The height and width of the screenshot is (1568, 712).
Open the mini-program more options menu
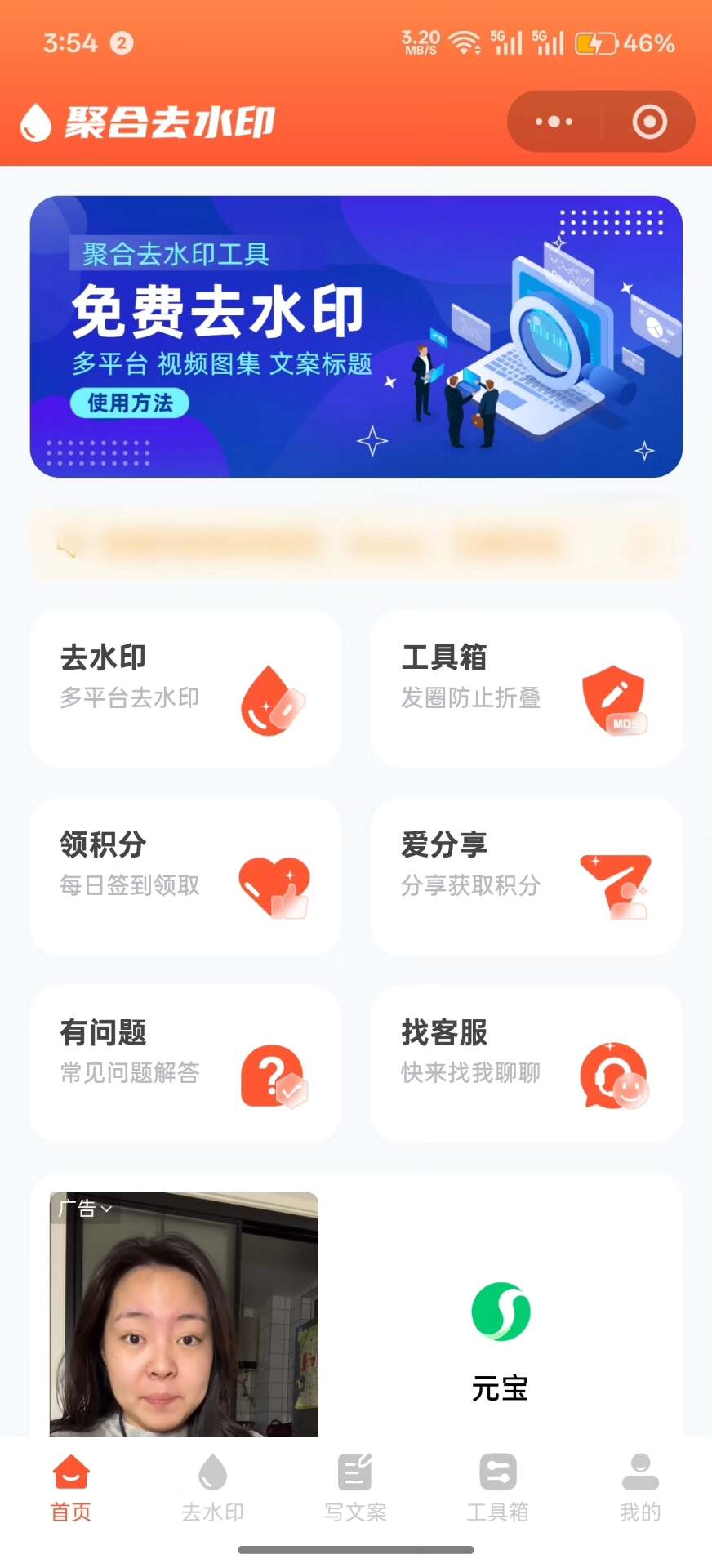pyautogui.click(x=554, y=122)
